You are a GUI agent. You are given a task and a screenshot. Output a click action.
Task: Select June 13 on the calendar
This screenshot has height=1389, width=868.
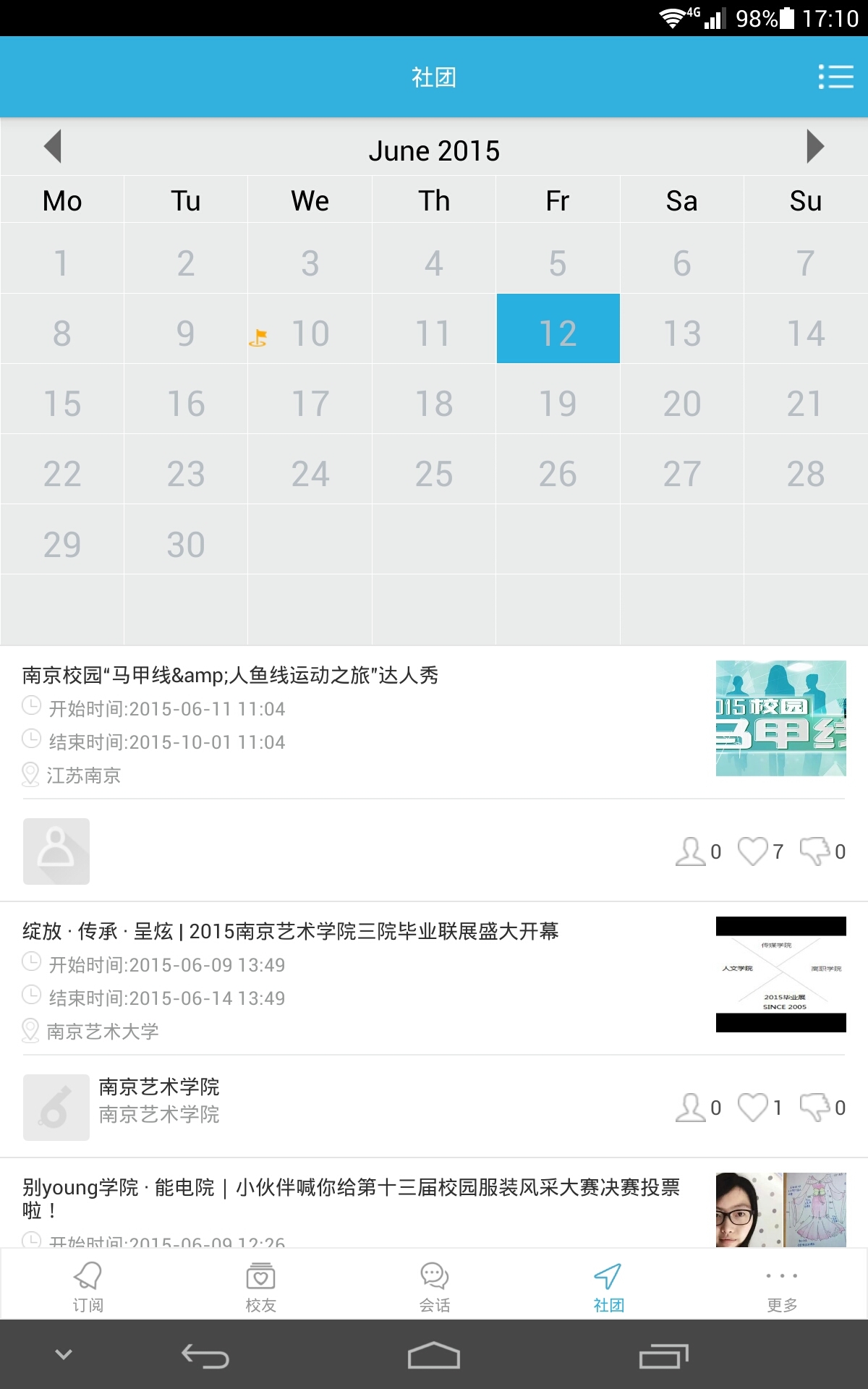(681, 334)
